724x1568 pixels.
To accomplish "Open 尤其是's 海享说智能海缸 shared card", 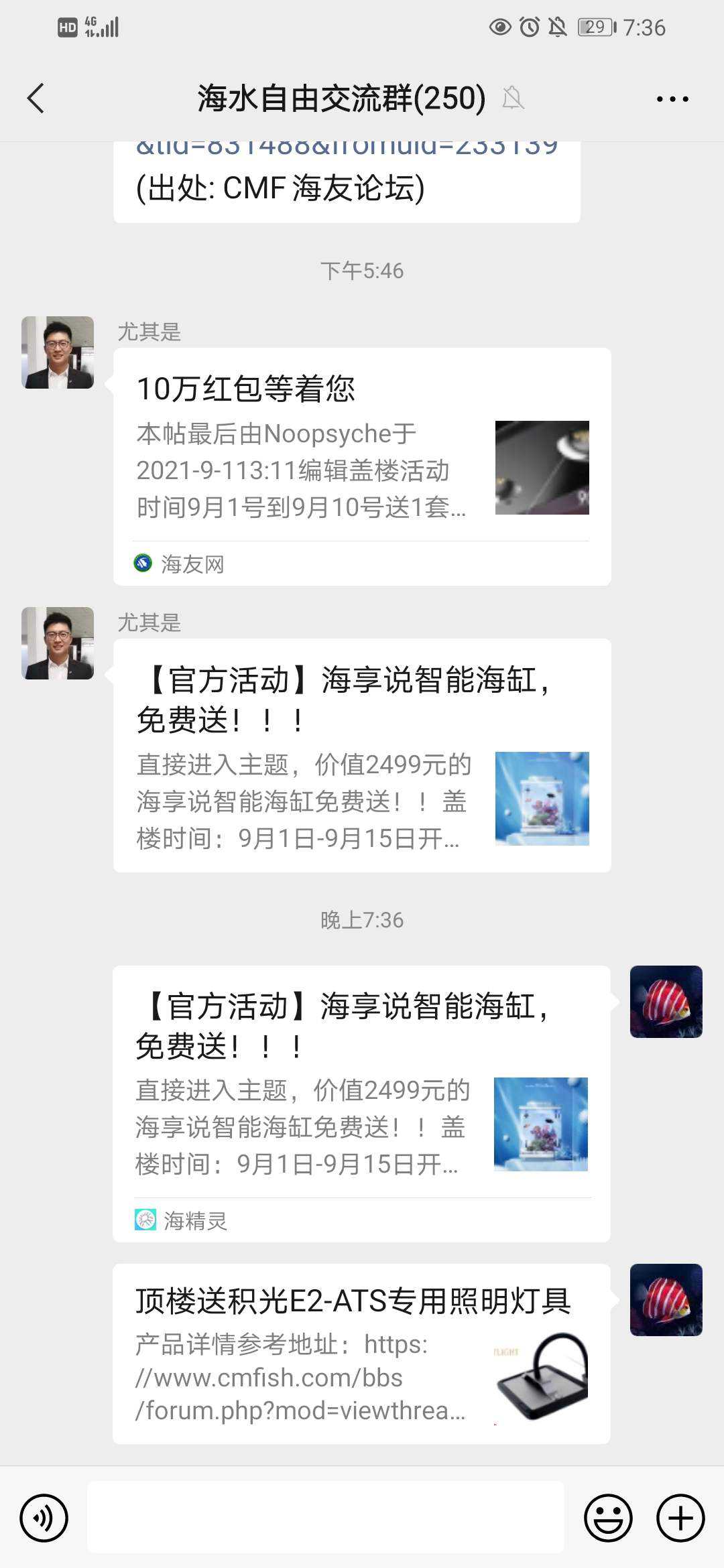I will [362, 755].
